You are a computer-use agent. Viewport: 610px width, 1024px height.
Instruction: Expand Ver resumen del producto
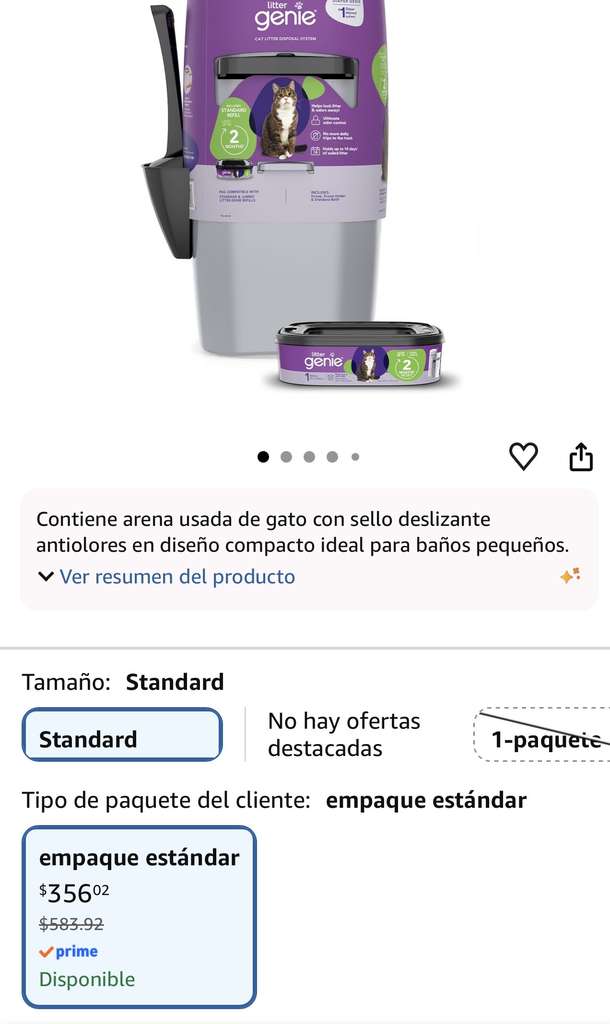tap(167, 577)
